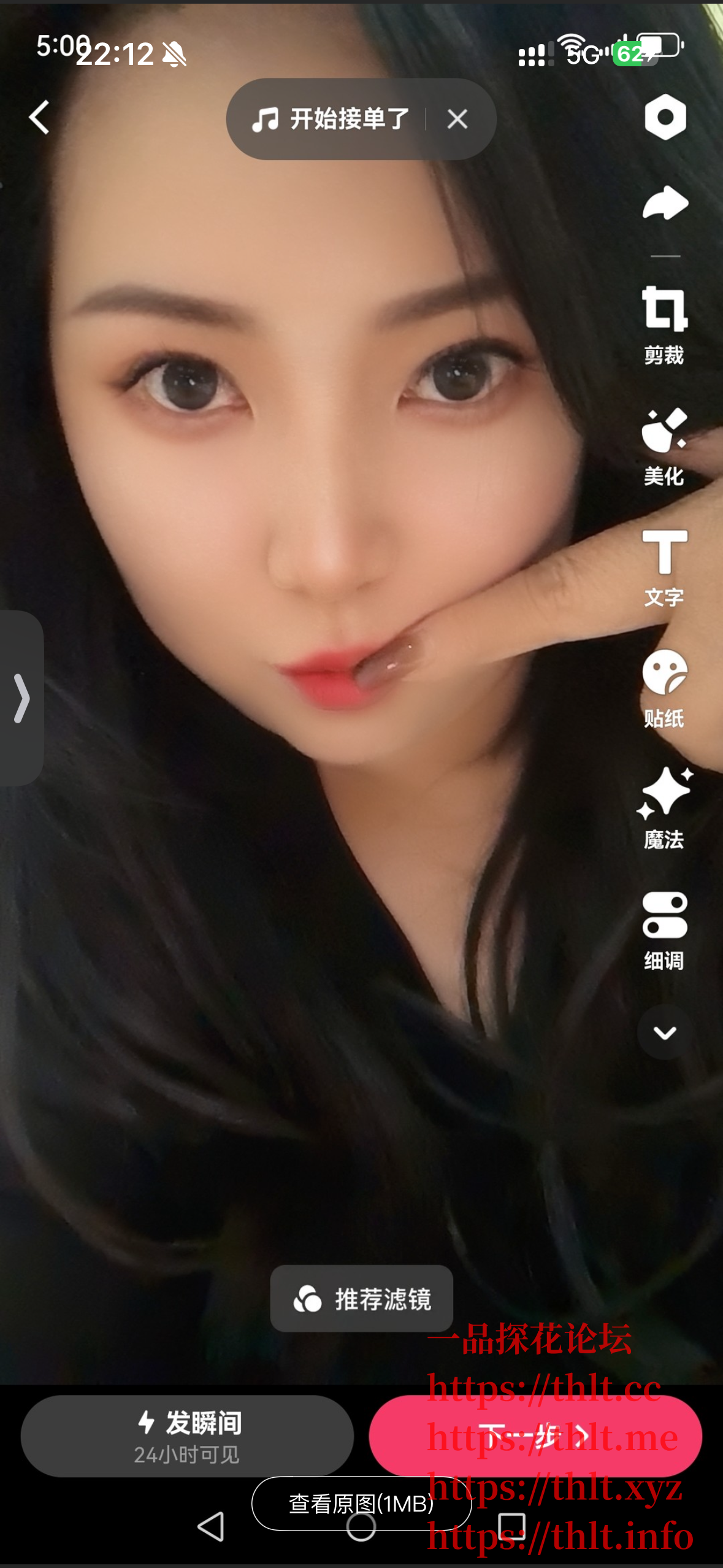Open the 美化 beautify tool

pos(665,446)
